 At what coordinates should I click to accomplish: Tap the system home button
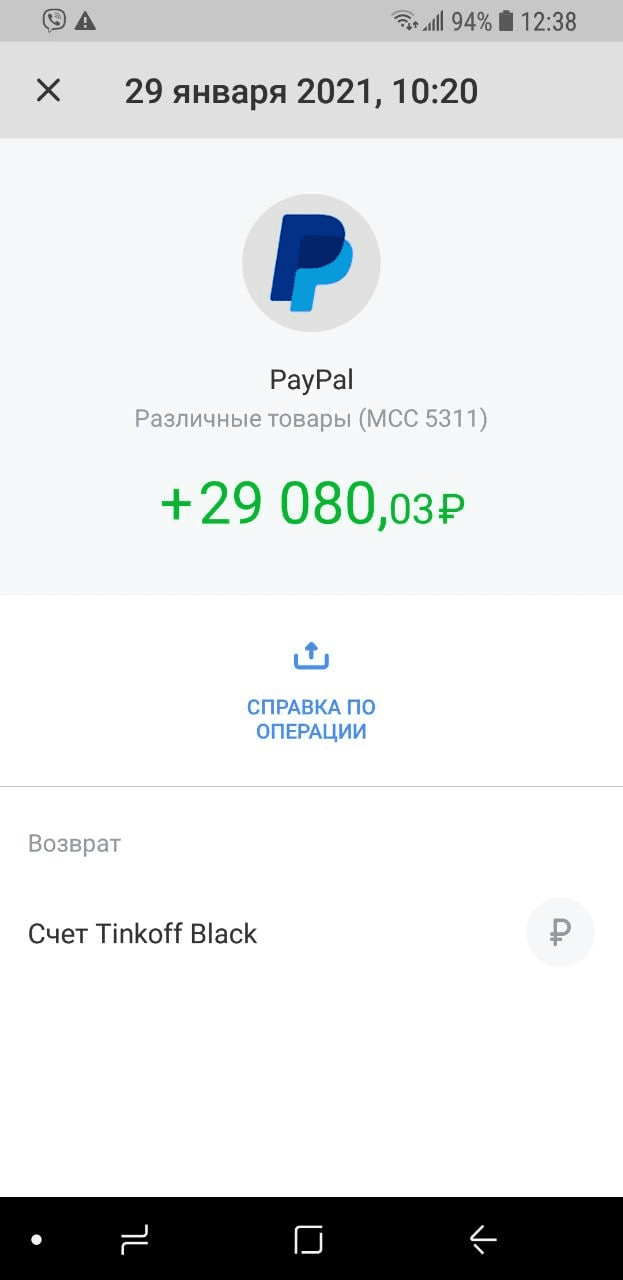point(309,1240)
